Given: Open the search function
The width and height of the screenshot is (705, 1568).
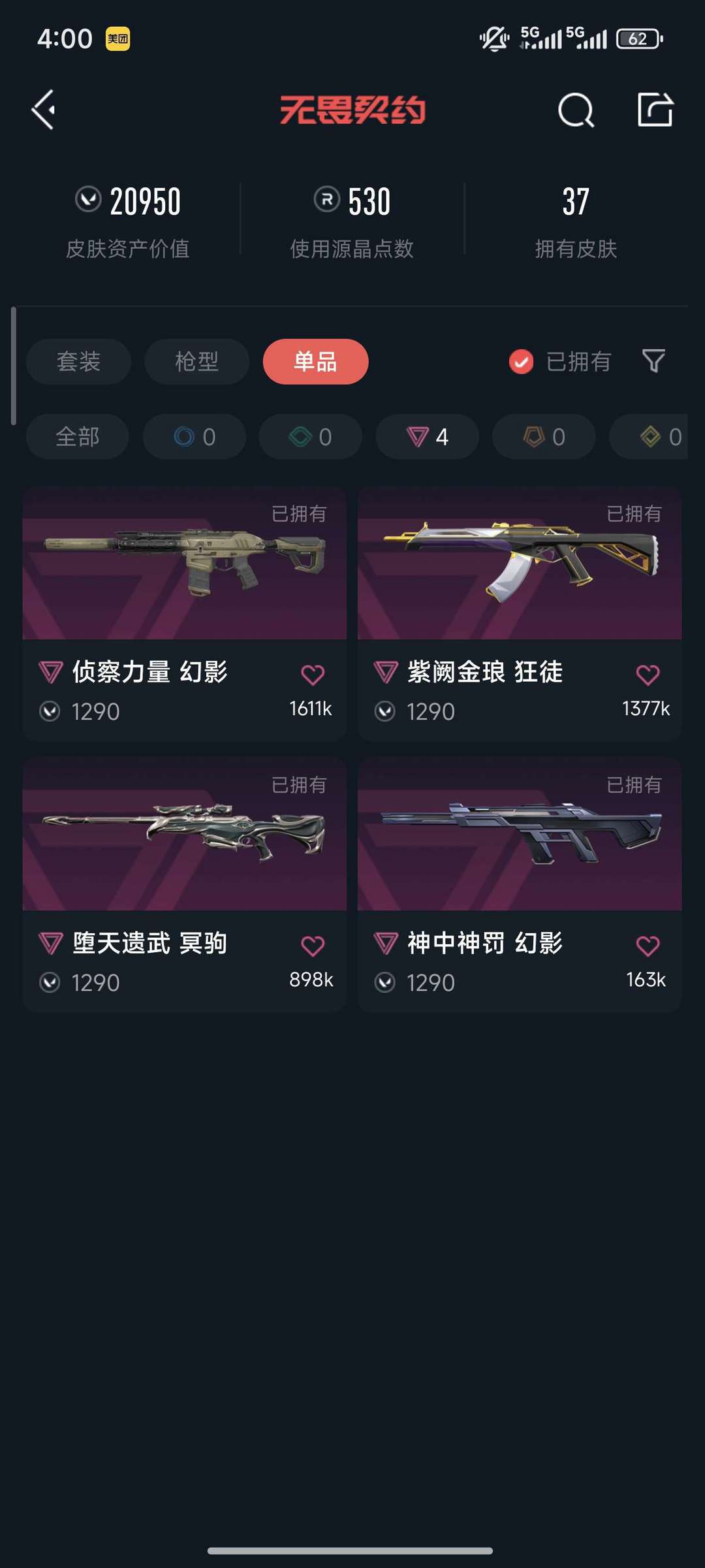Looking at the screenshot, I should [575, 108].
